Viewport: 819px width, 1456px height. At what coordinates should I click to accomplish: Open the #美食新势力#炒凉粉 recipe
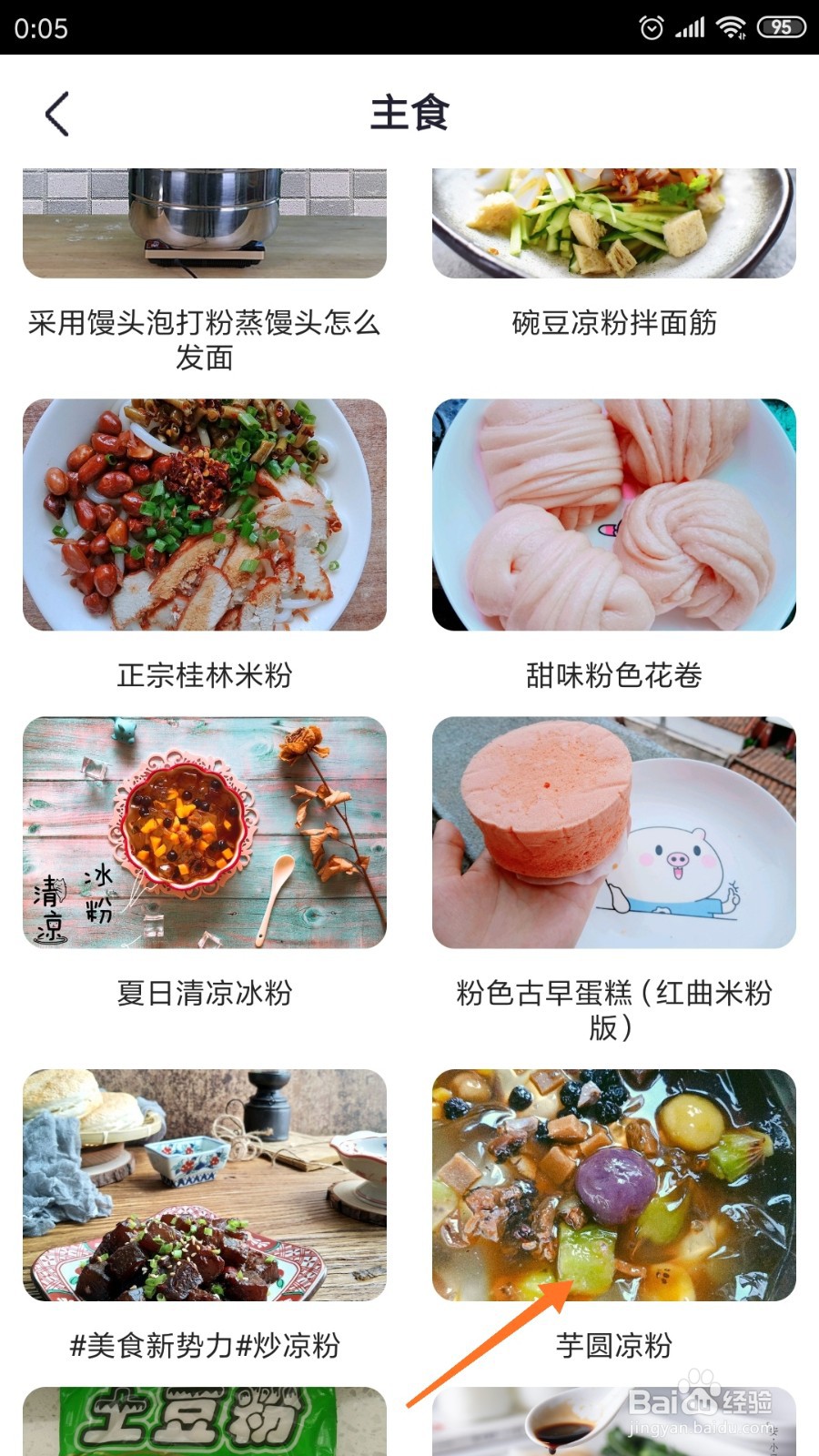[205, 1216]
